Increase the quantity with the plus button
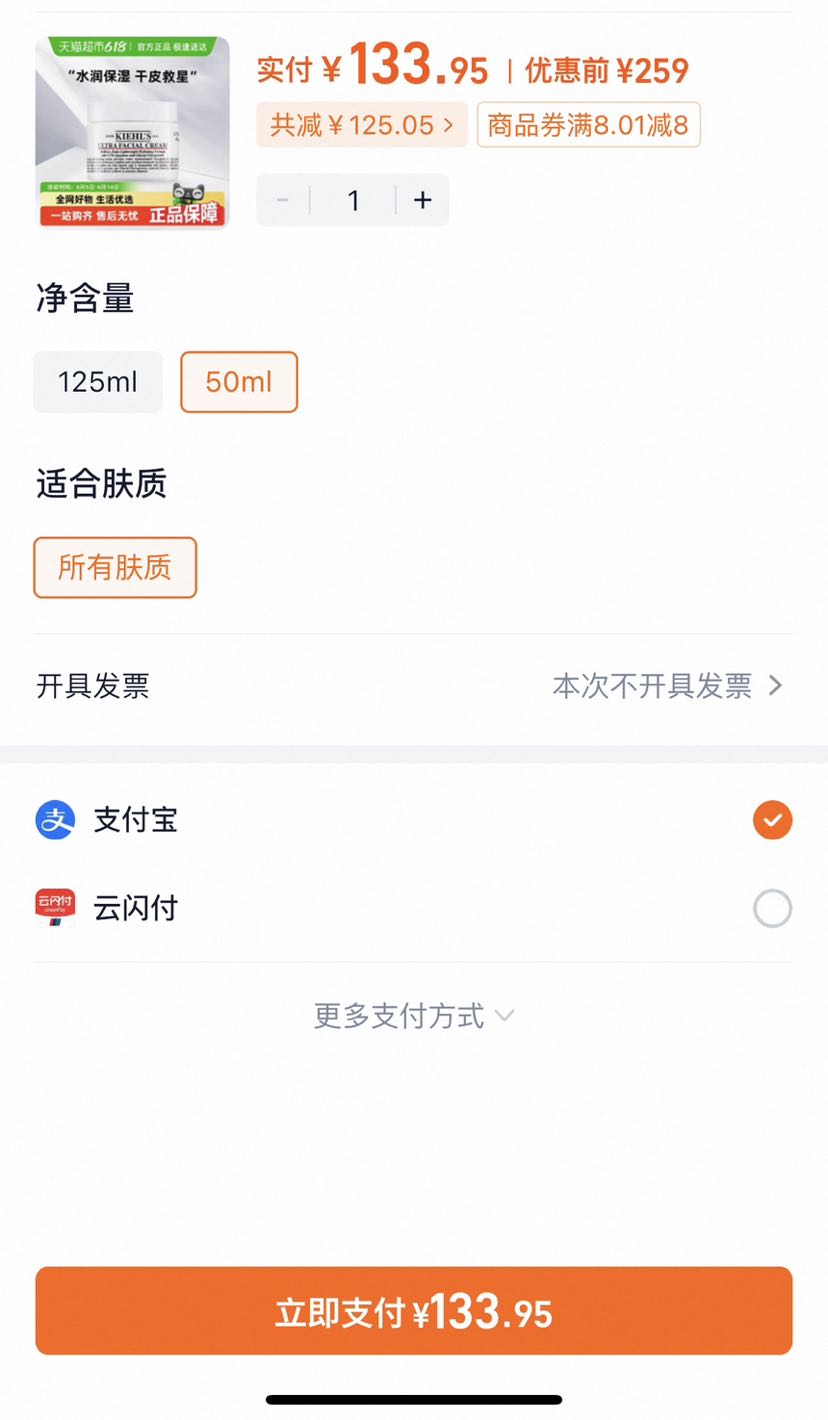 [423, 200]
